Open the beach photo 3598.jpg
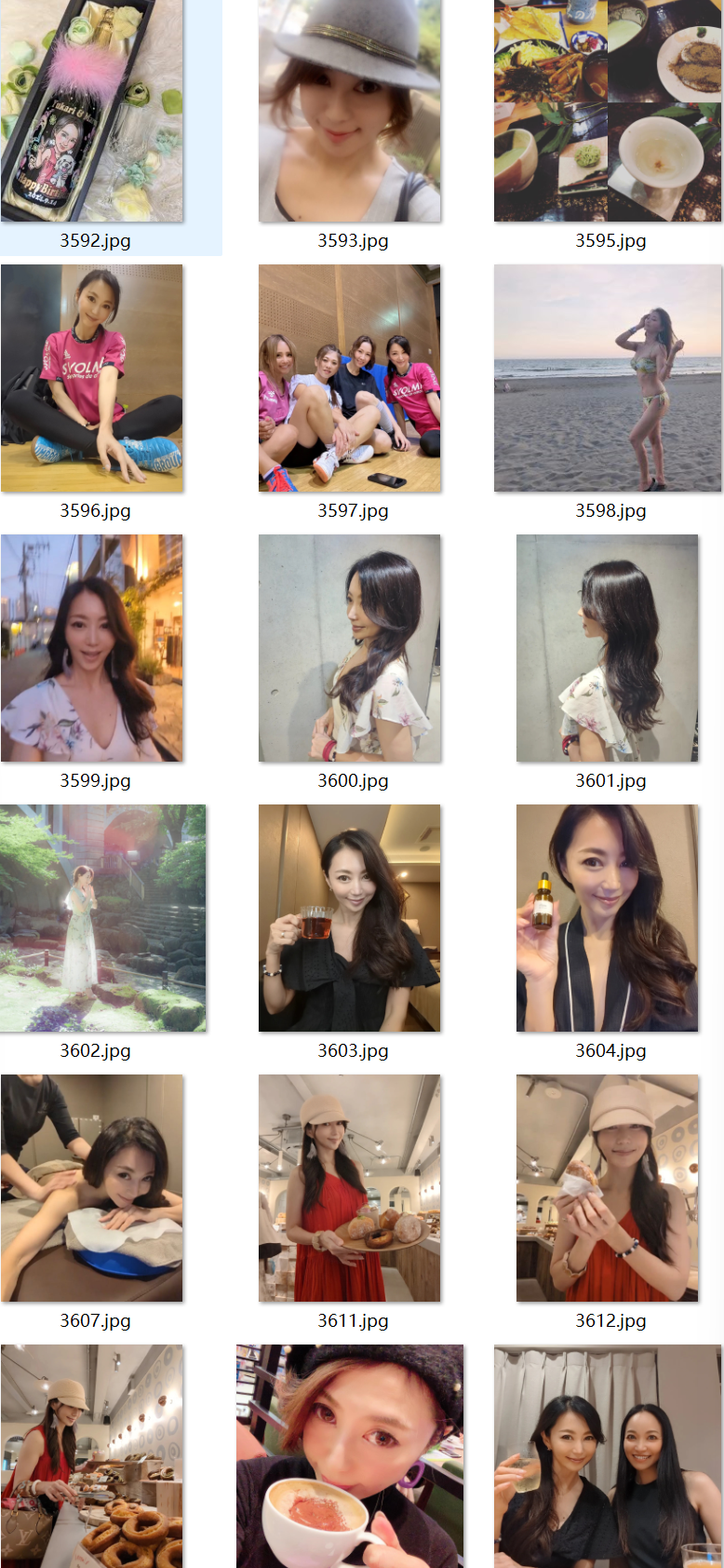724x1568 pixels. [x=607, y=378]
